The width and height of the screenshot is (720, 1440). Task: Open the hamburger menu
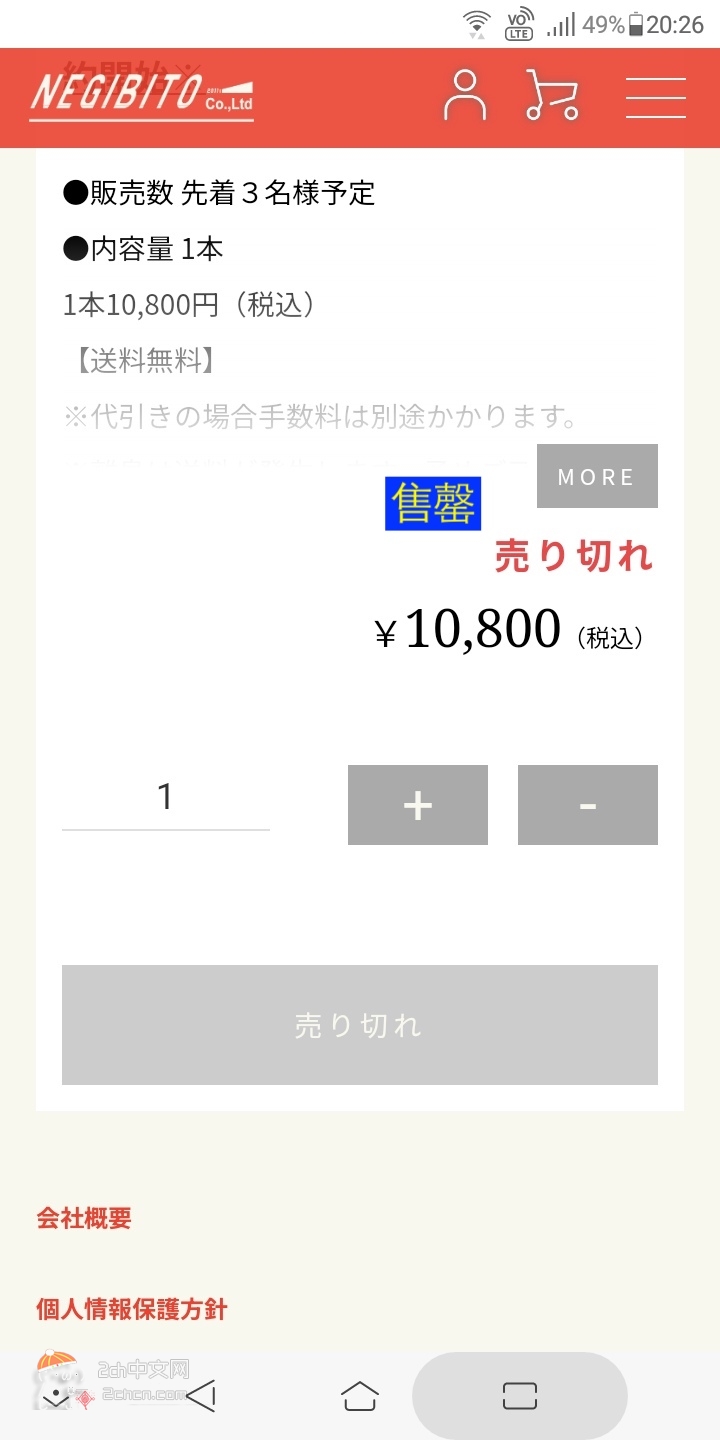(656, 97)
